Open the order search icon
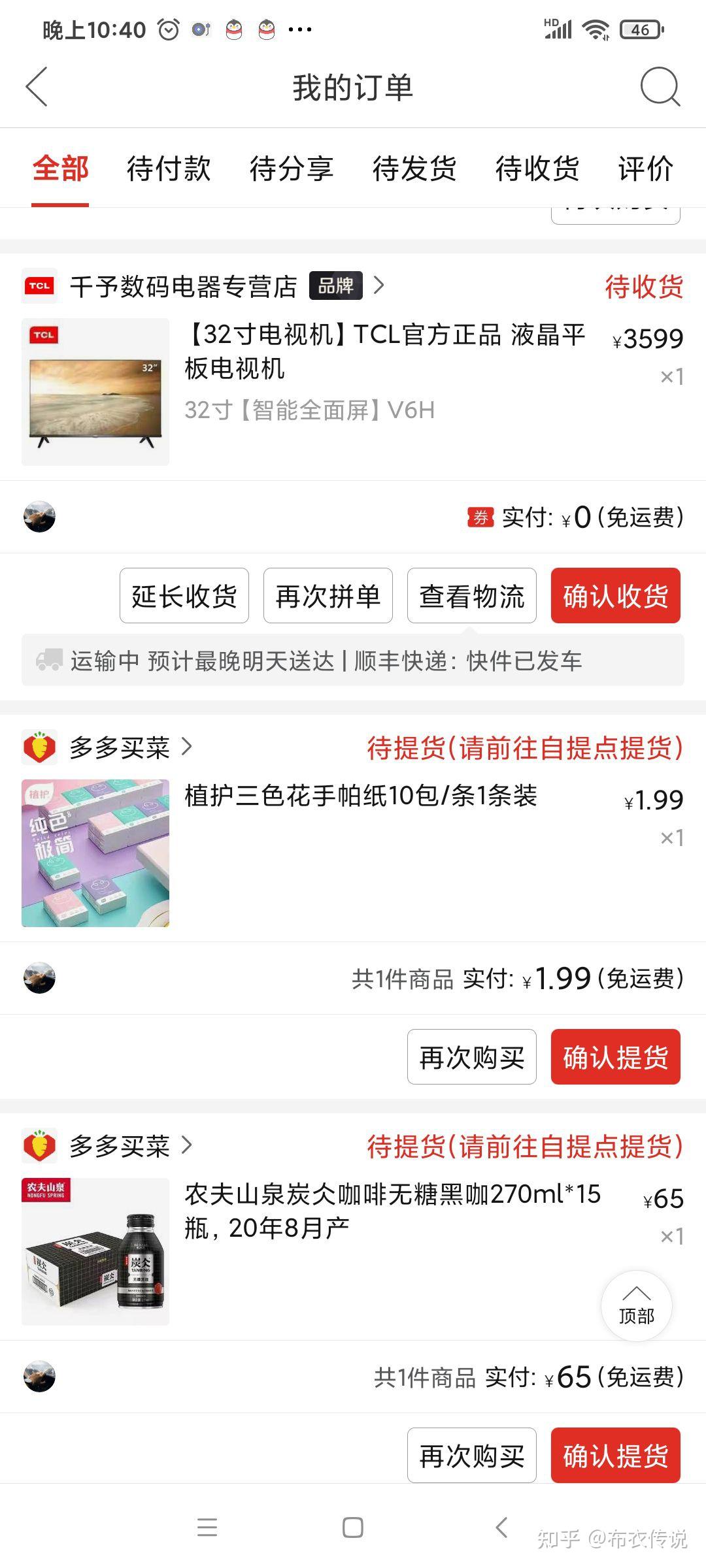Viewport: 706px width, 1568px height. tap(660, 86)
